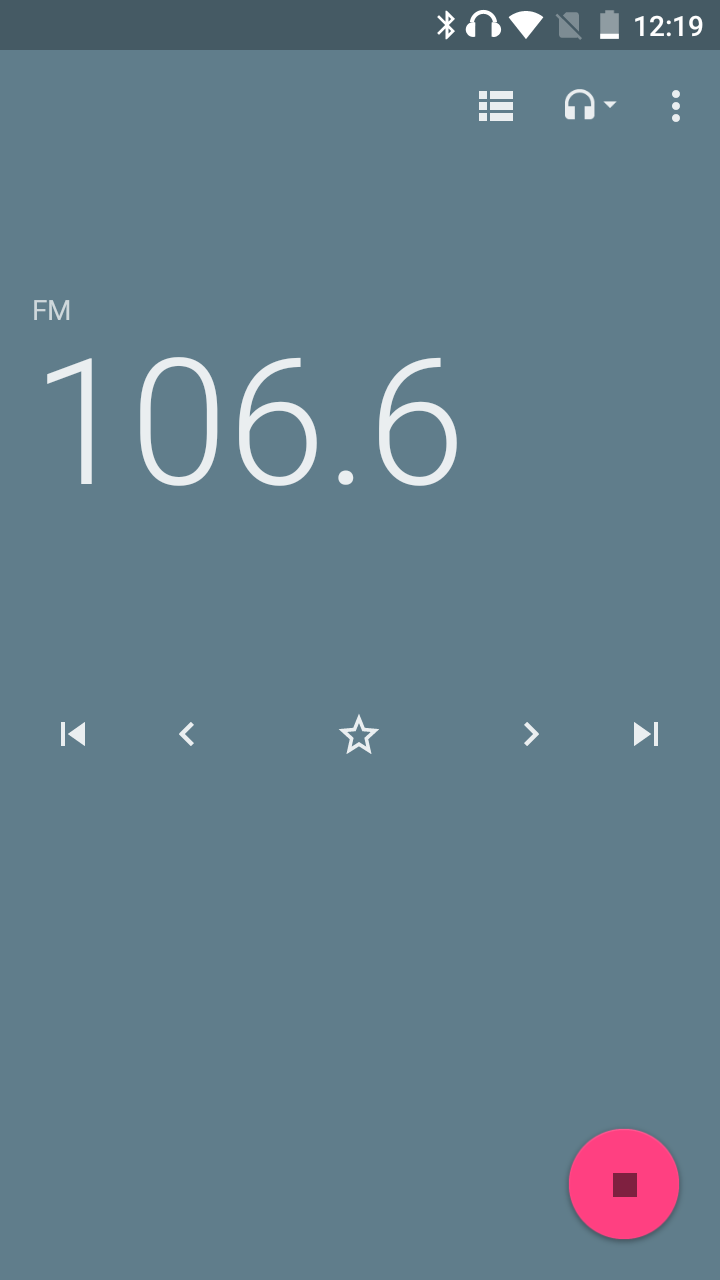Increase the frequency by one step
The image size is (720, 1280).
pyautogui.click(x=531, y=734)
